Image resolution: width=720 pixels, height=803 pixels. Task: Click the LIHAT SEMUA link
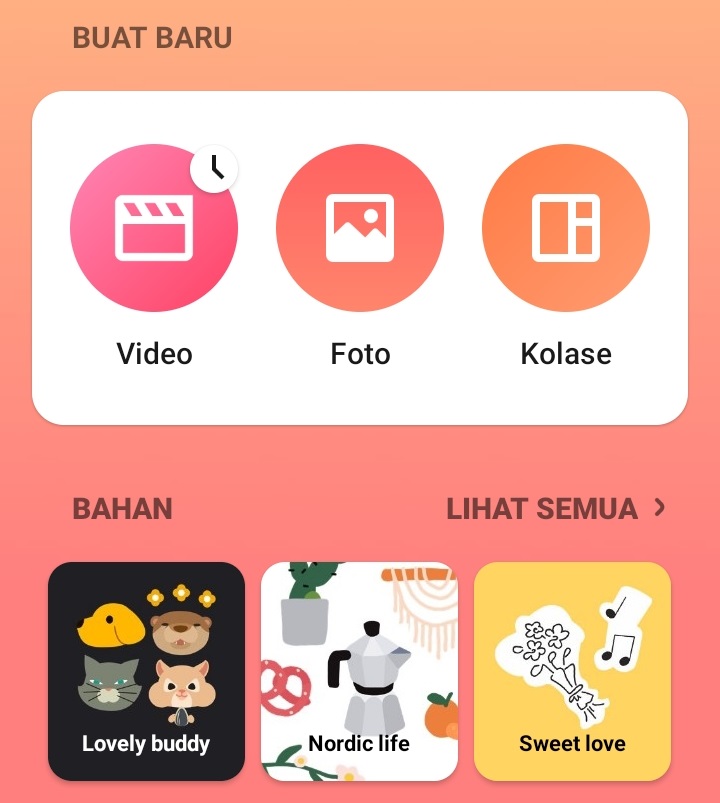pyautogui.click(x=545, y=508)
